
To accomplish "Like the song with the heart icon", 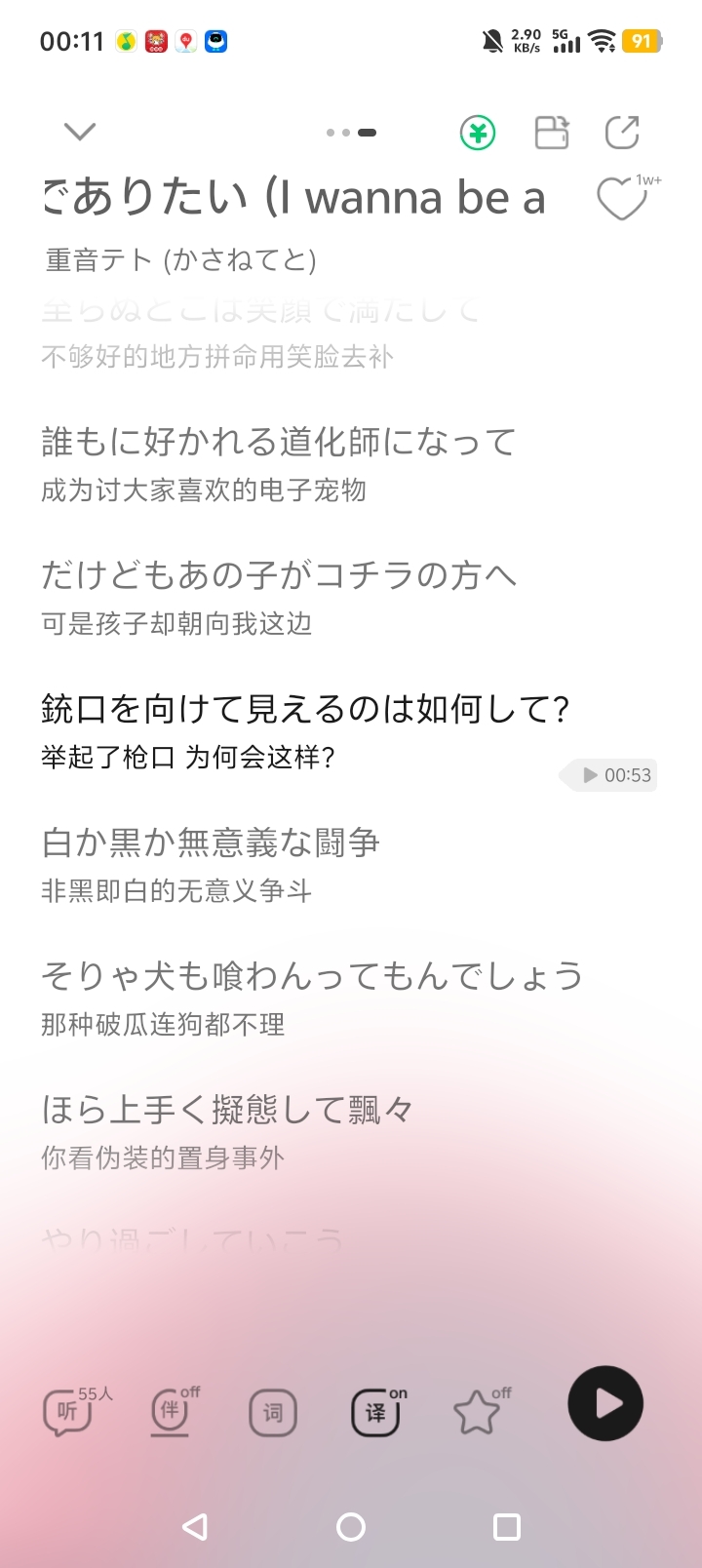I will point(621,200).
